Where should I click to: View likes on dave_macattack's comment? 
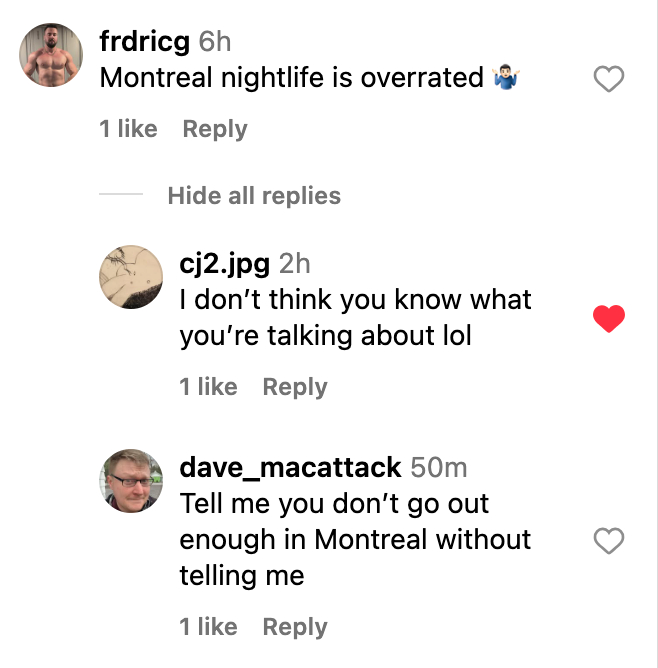(208, 627)
